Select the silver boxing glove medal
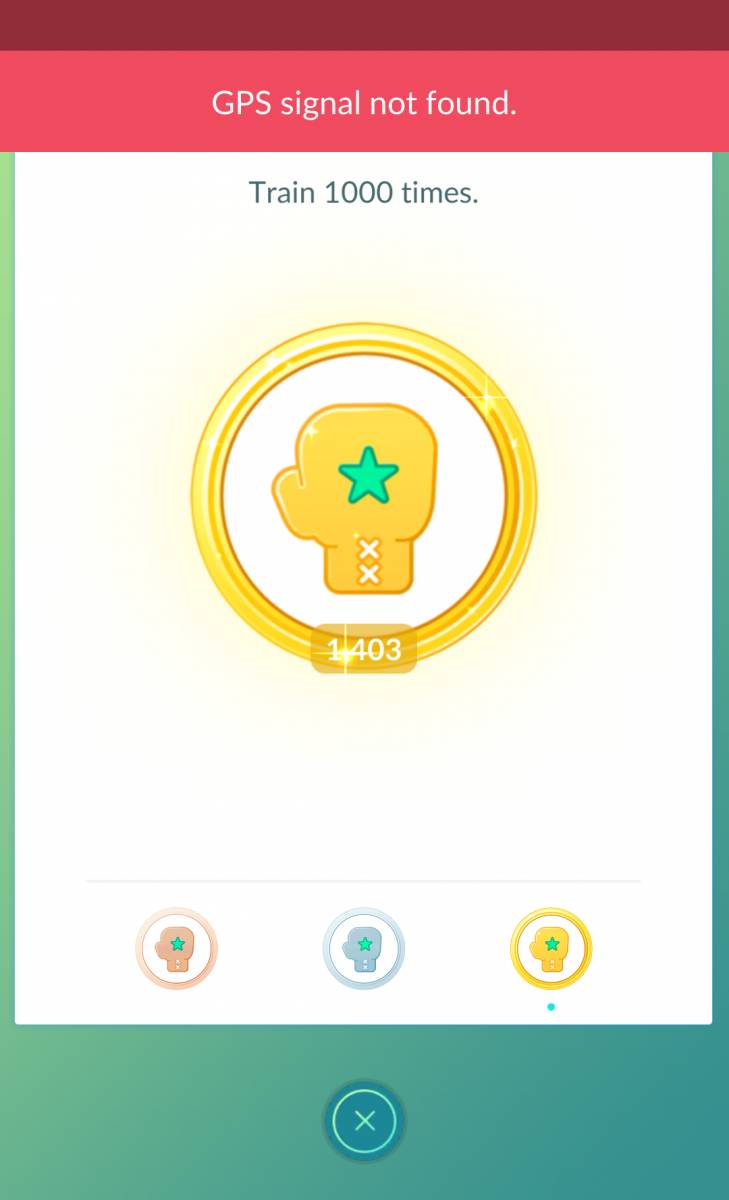This screenshot has width=729, height=1200. (x=364, y=948)
